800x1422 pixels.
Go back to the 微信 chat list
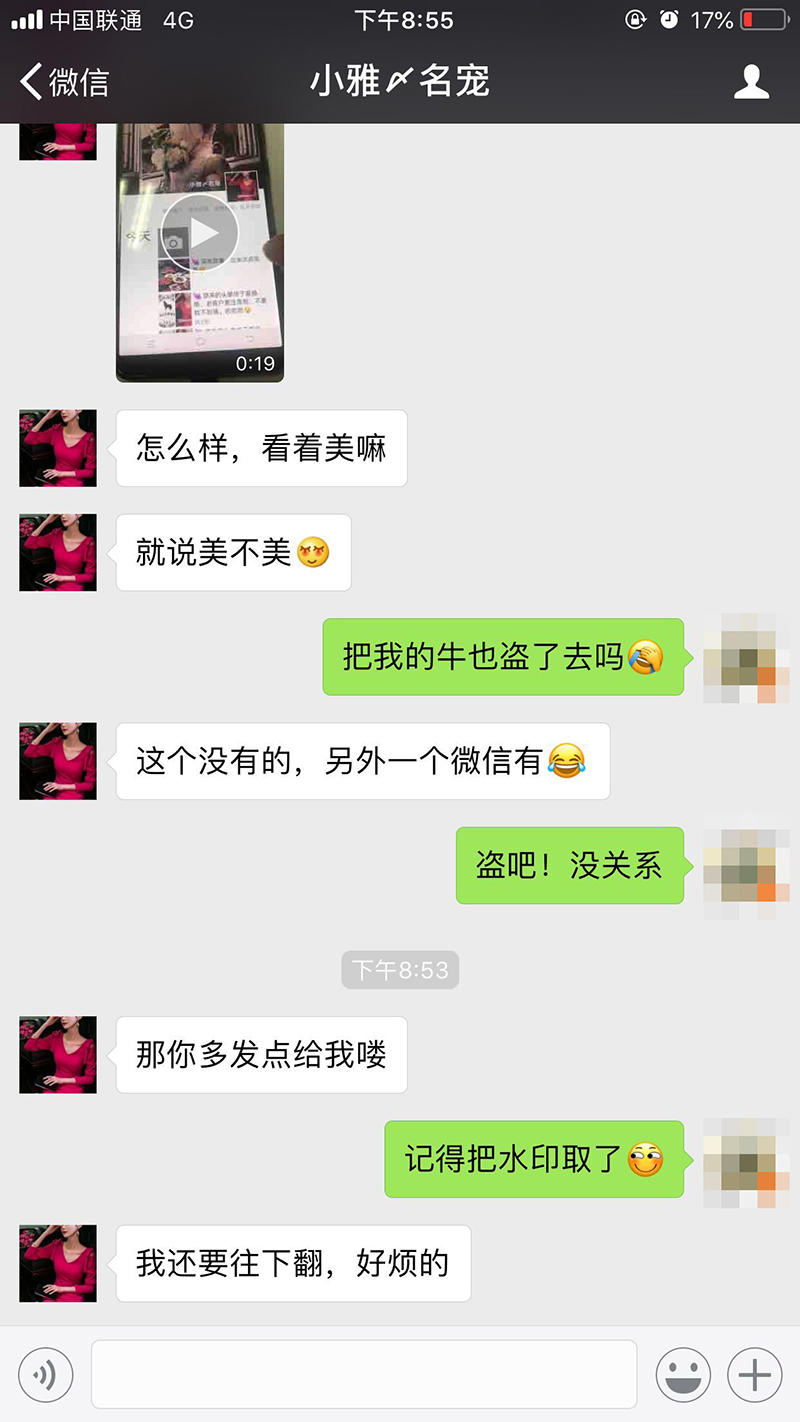click(64, 82)
